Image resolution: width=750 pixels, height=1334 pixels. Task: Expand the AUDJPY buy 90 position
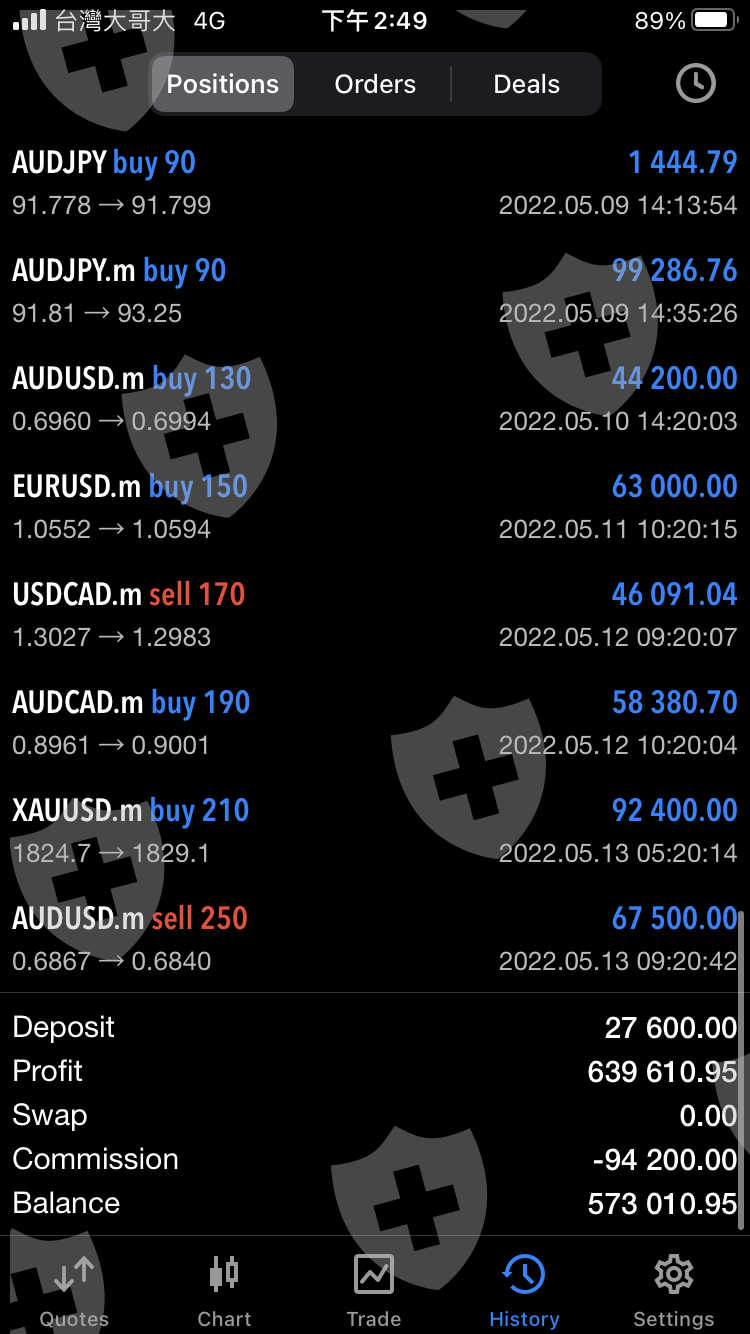click(x=375, y=183)
